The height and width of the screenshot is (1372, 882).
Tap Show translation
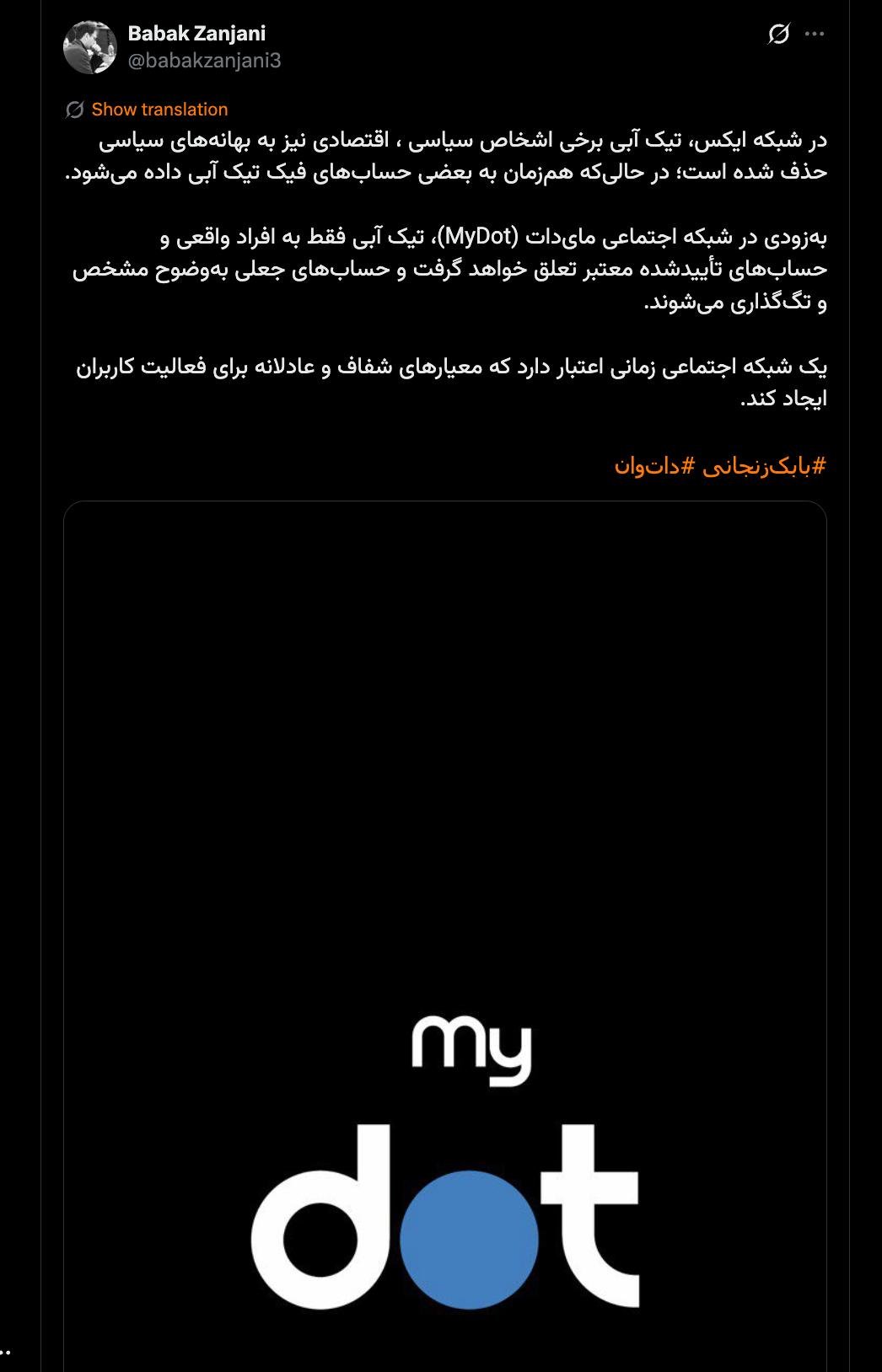(159, 110)
